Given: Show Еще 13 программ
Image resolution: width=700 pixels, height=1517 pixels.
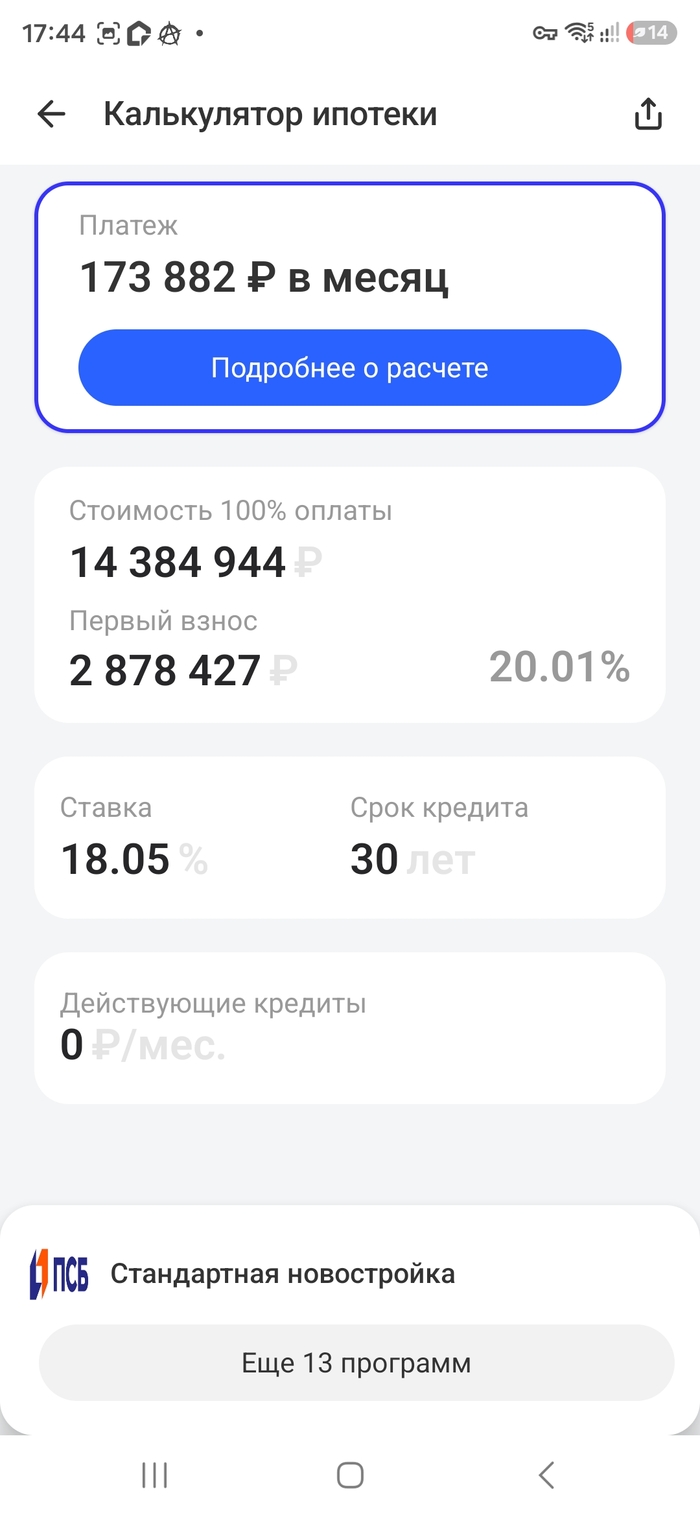Looking at the screenshot, I should (357, 1363).
